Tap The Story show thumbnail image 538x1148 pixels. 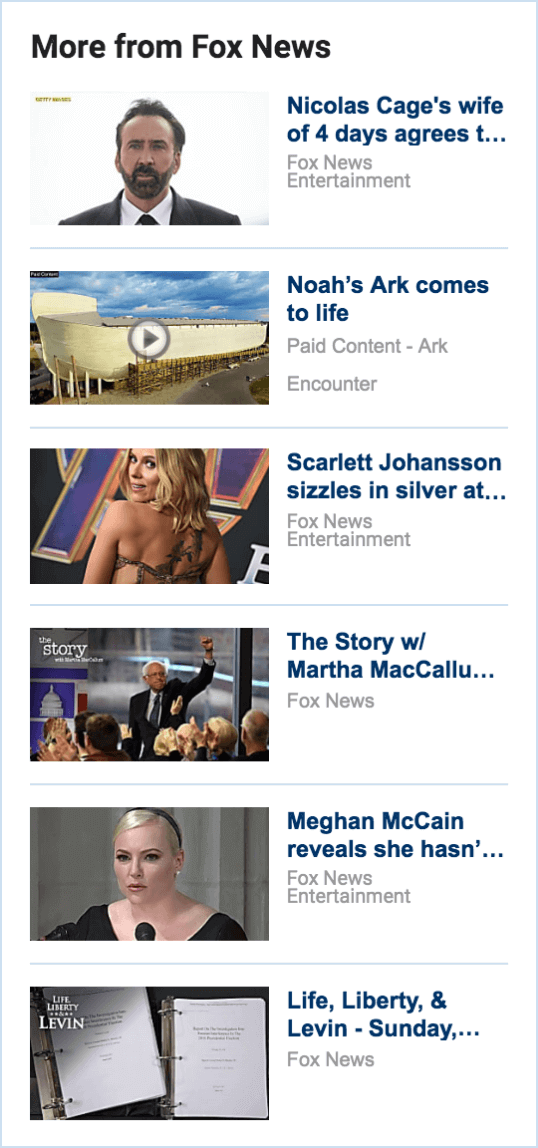coord(149,694)
